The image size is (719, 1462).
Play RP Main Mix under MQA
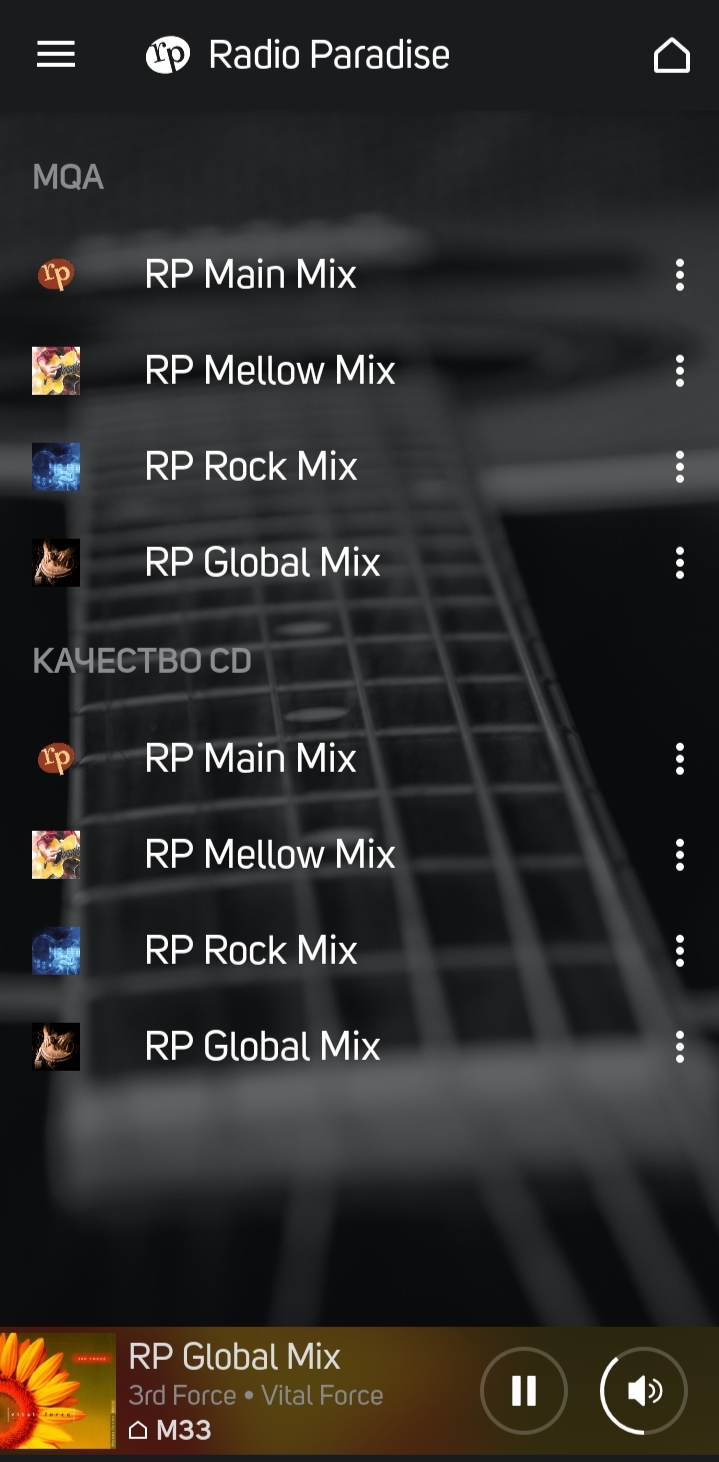pos(250,274)
